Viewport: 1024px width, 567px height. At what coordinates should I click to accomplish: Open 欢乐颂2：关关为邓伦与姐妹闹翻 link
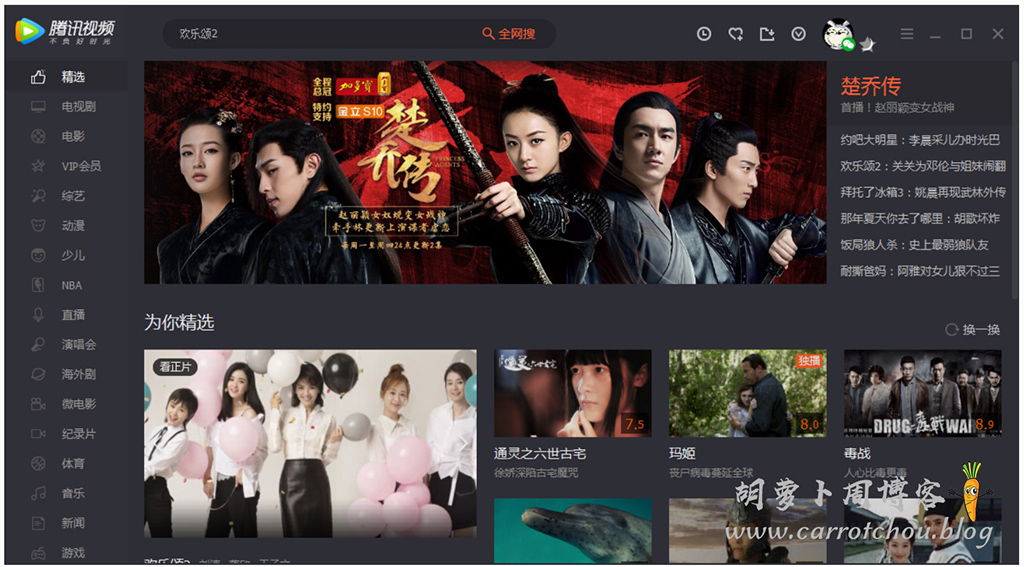point(922,166)
